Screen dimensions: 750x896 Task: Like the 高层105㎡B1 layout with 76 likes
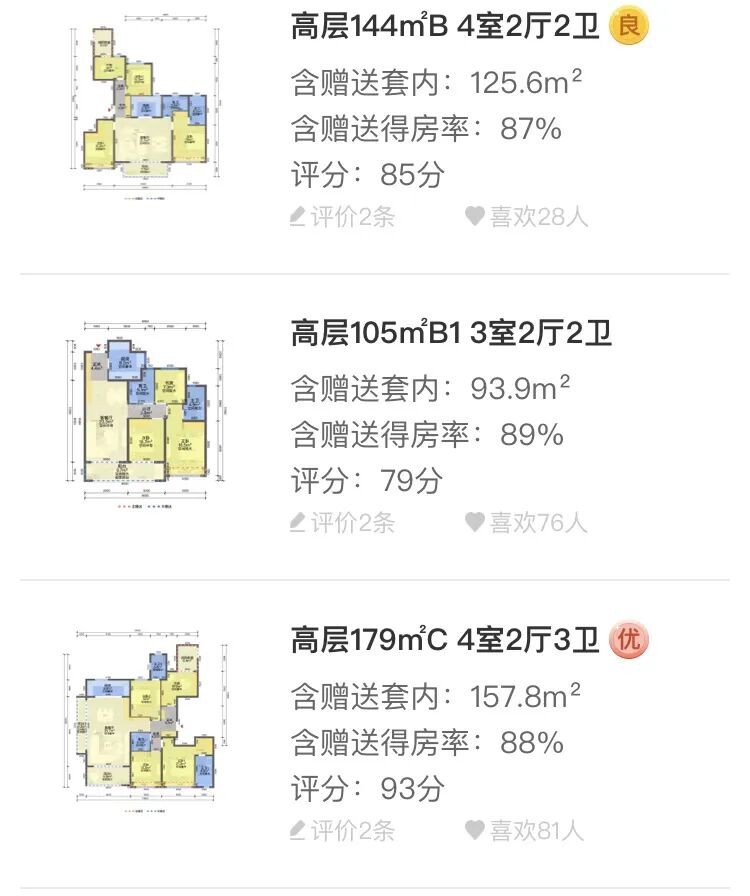[527, 522]
